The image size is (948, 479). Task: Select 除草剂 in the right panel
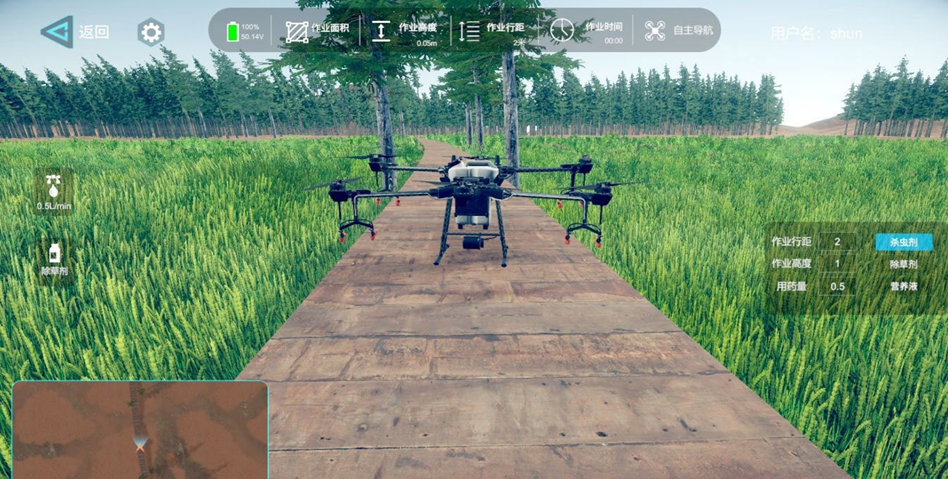click(903, 264)
